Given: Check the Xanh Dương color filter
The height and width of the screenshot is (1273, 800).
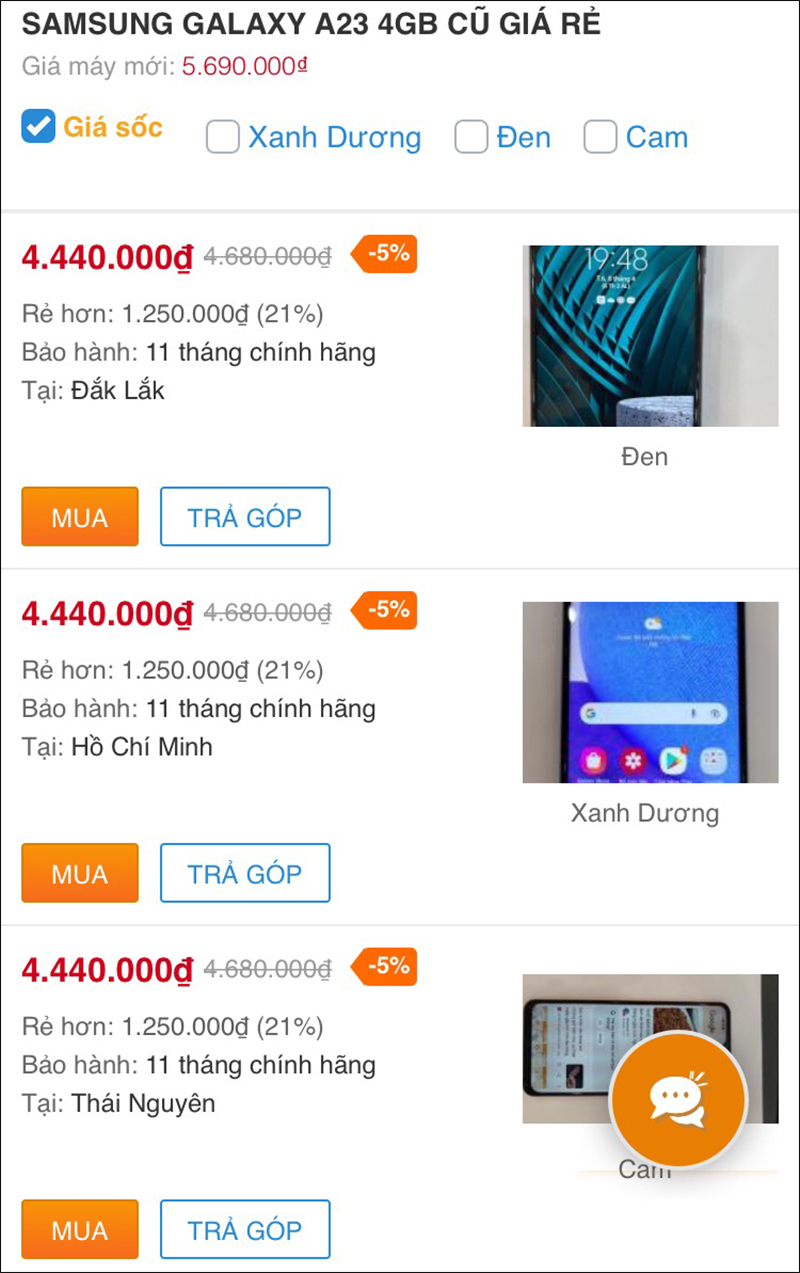Looking at the screenshot, I should [222, 137].
